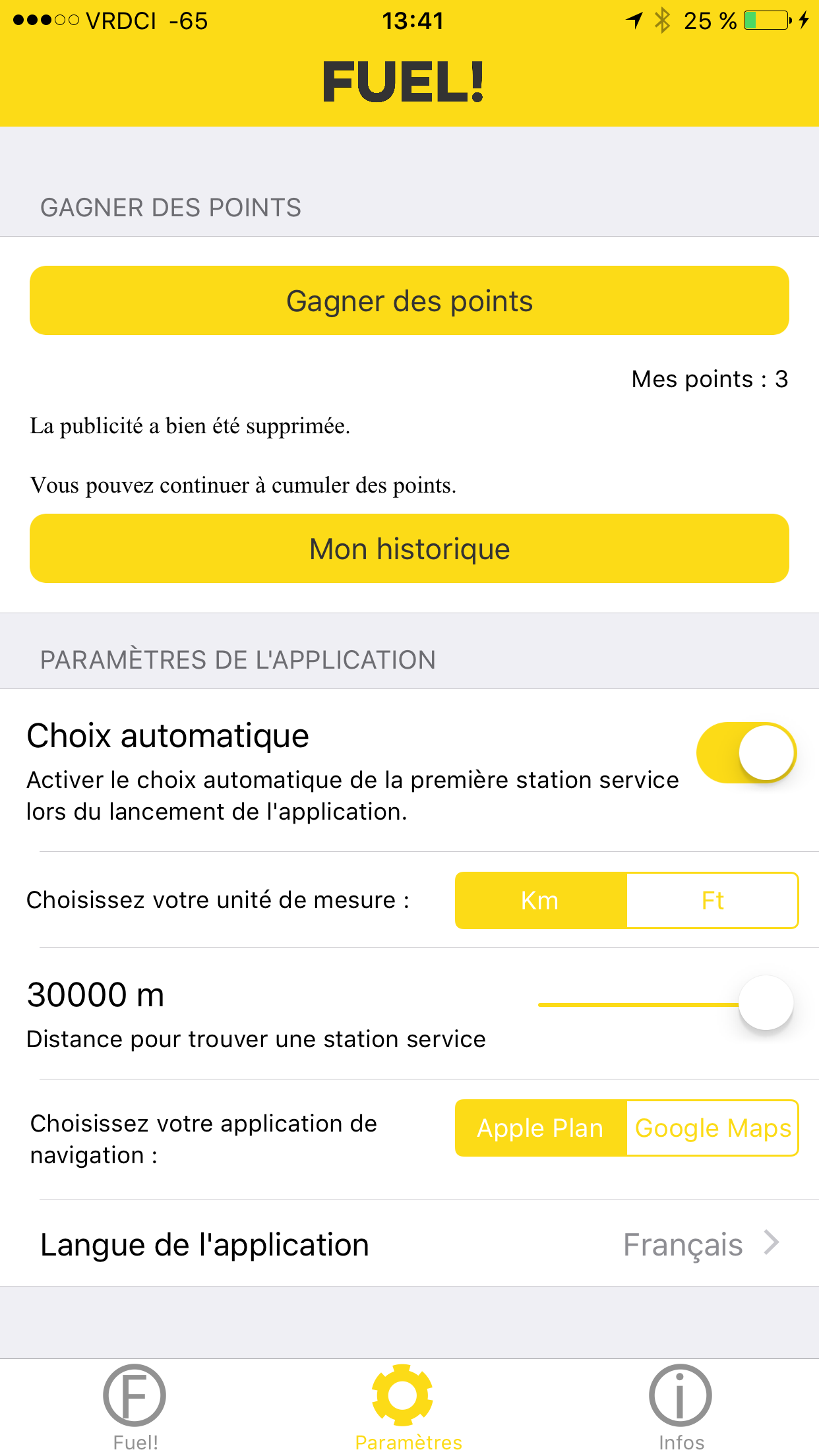Disable the Choix automatique switch
819x1456 pixels.
746,752
